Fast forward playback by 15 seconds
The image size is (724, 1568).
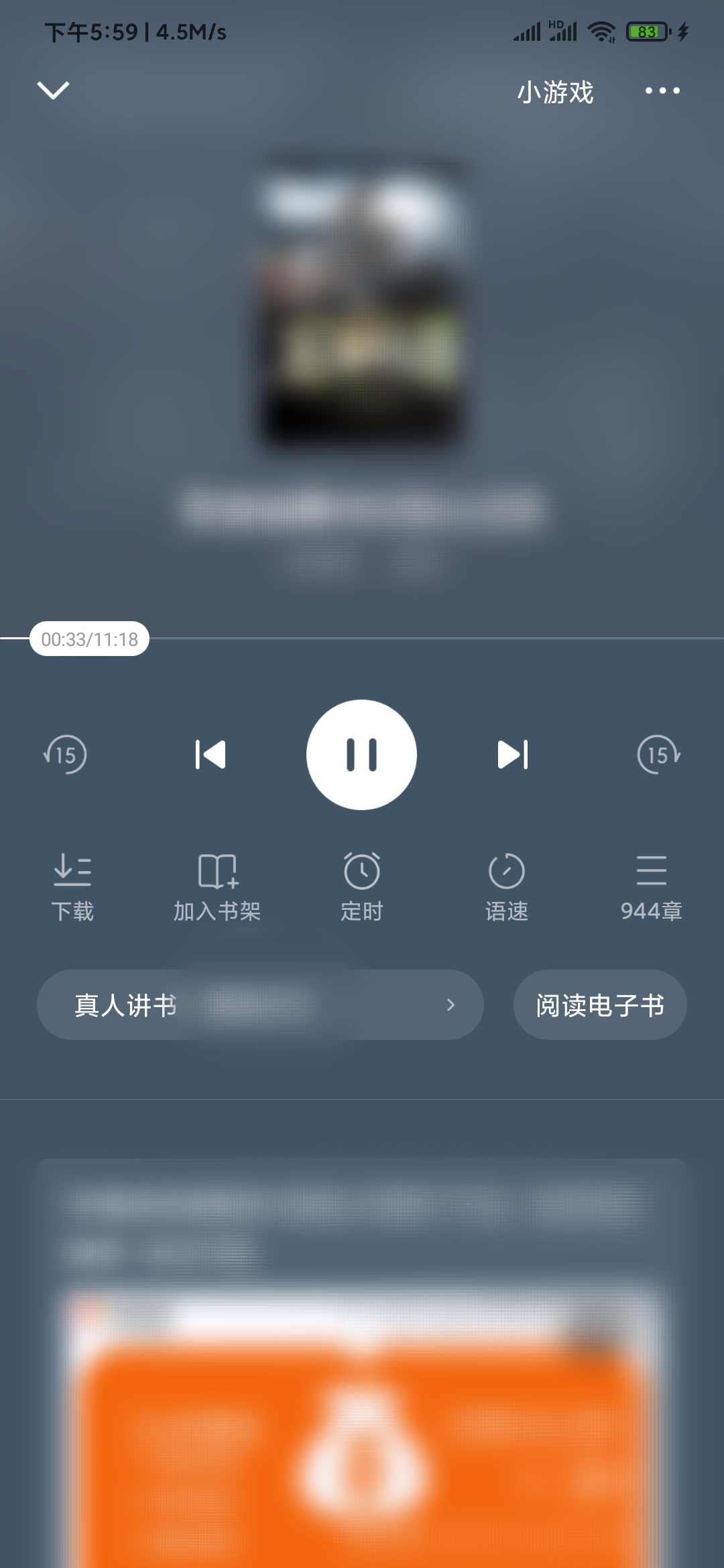(657, 754)
